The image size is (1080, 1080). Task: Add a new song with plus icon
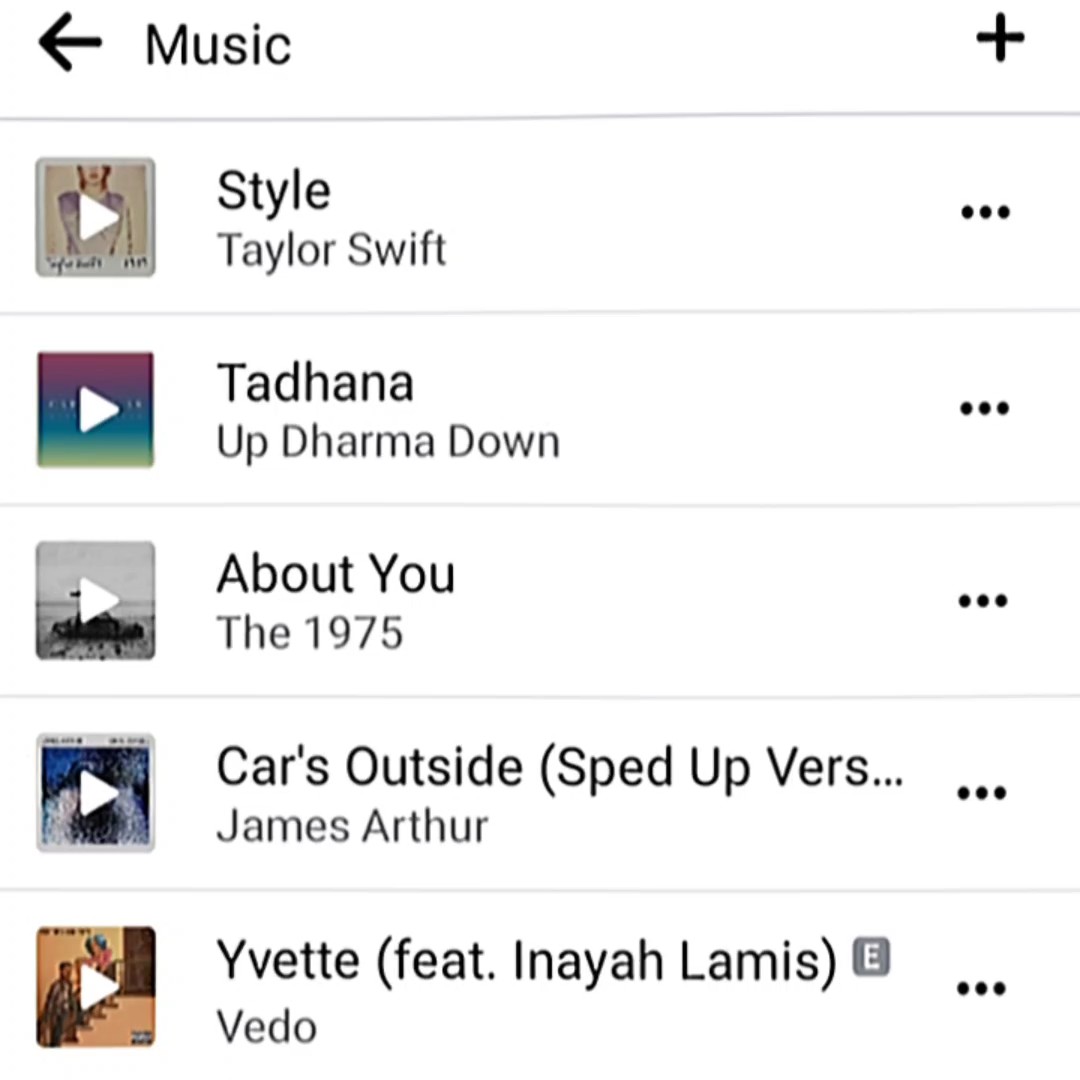pos(1000,41)
